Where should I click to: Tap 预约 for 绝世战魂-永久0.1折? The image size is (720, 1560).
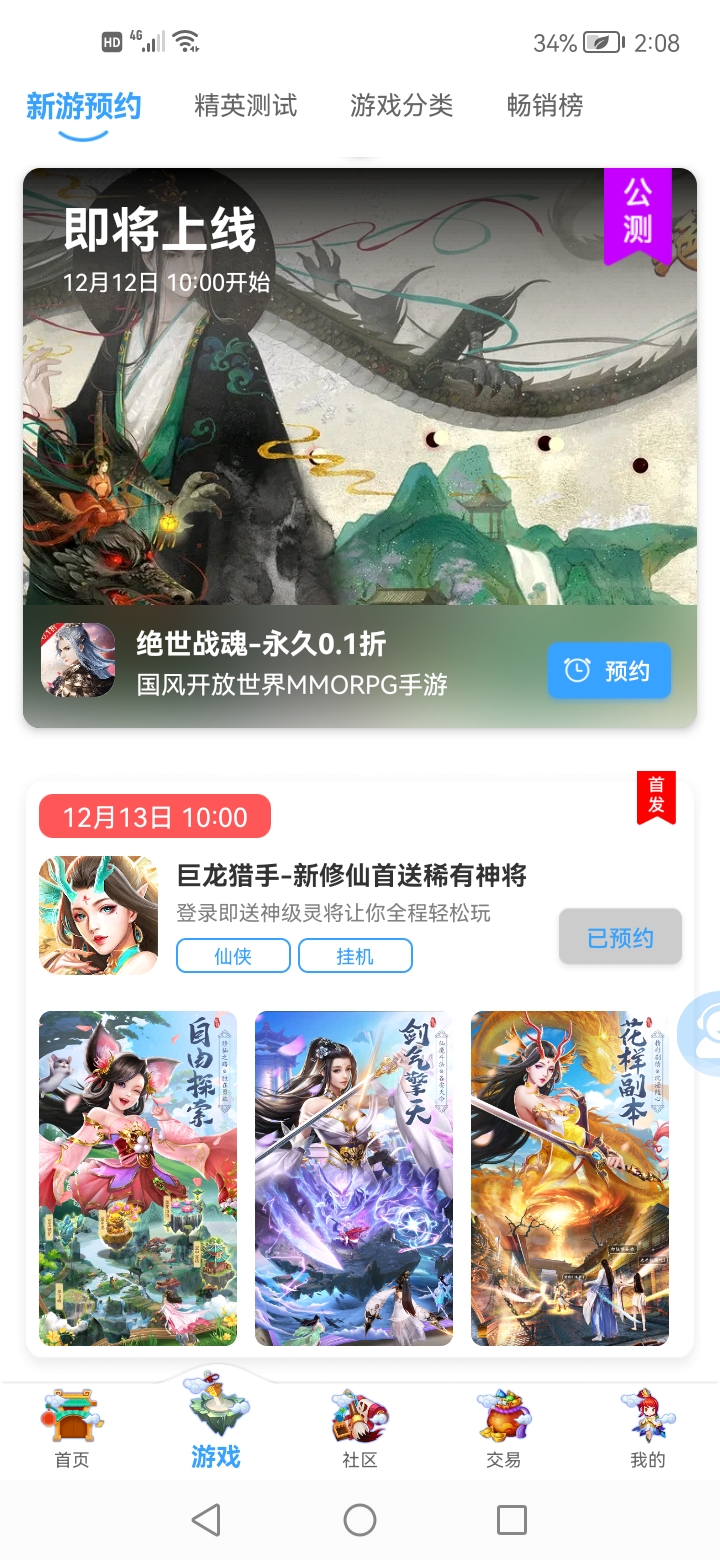pyautogui.click(x=608, y=670)
